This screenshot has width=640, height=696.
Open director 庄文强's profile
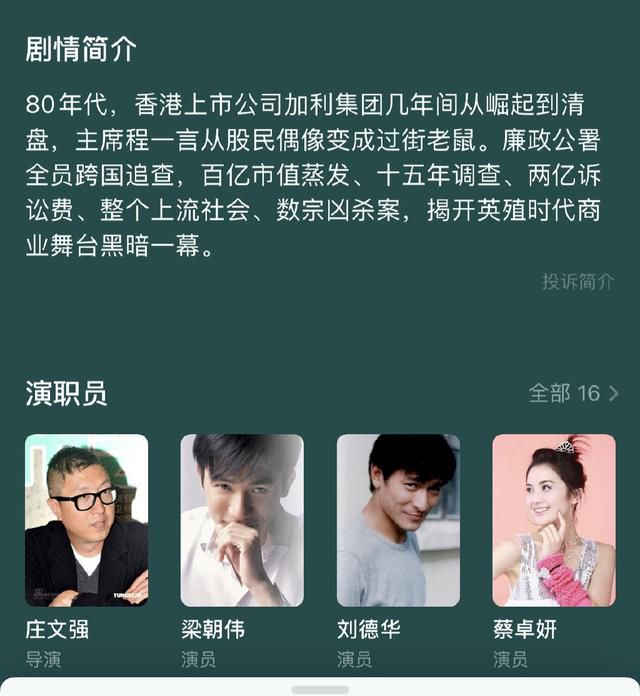pos(86,520)
